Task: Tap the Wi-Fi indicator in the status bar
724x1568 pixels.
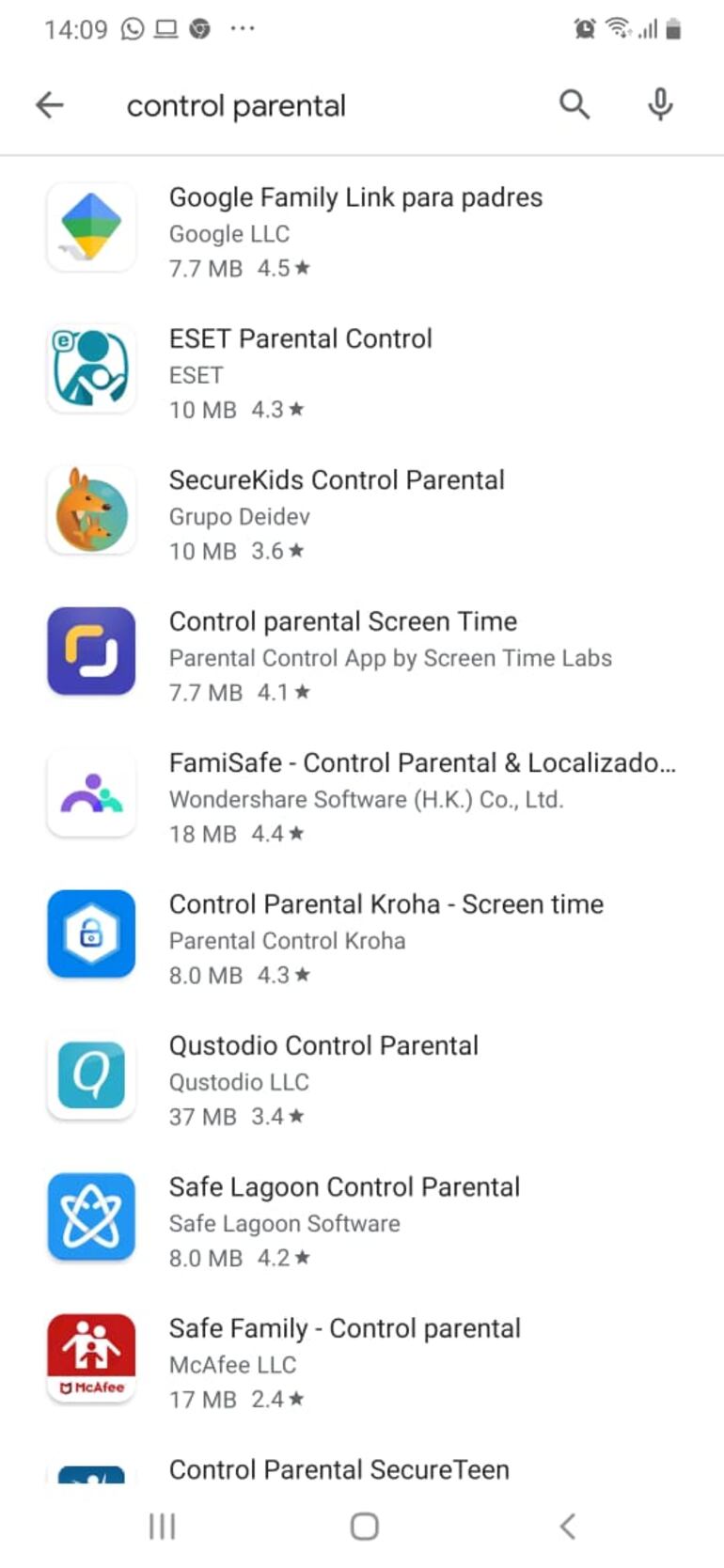Action: pos(617,29)
